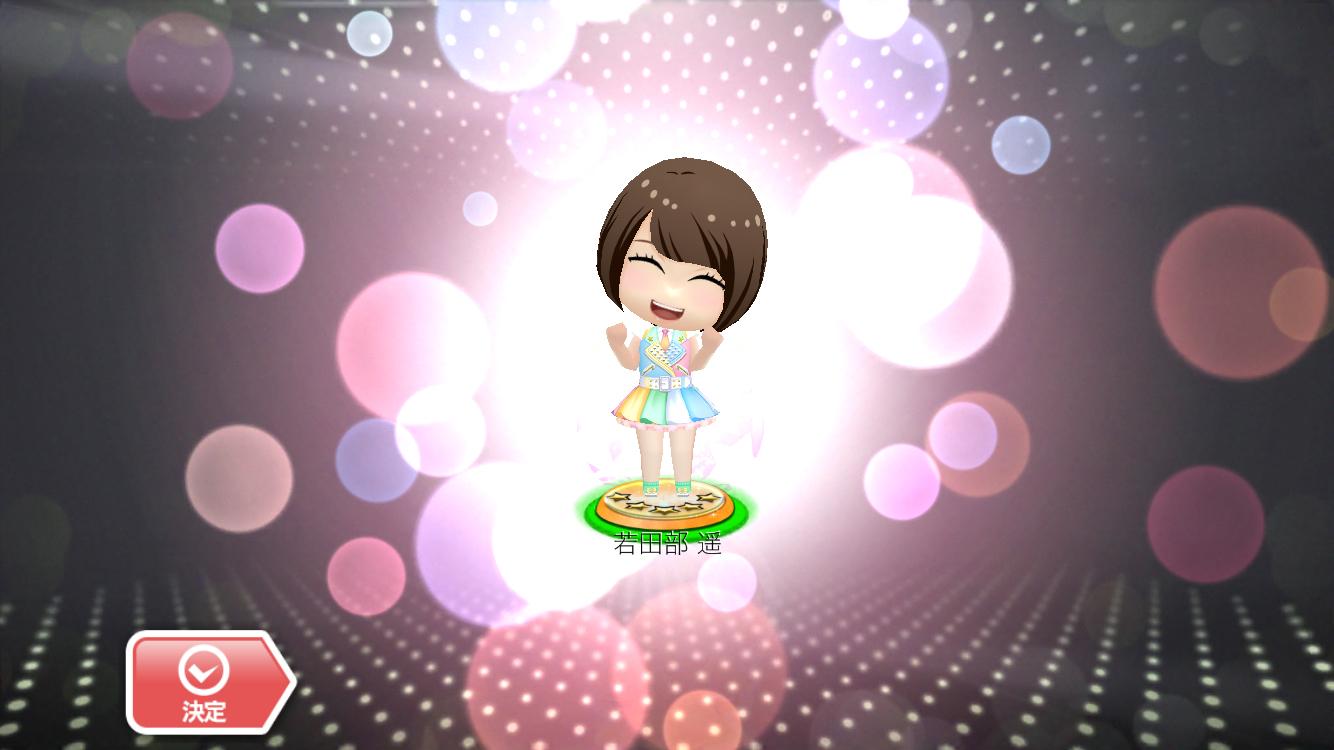Confirm with the red 決定 button
Screen dimensions: 1334x750
pos(206,683)
